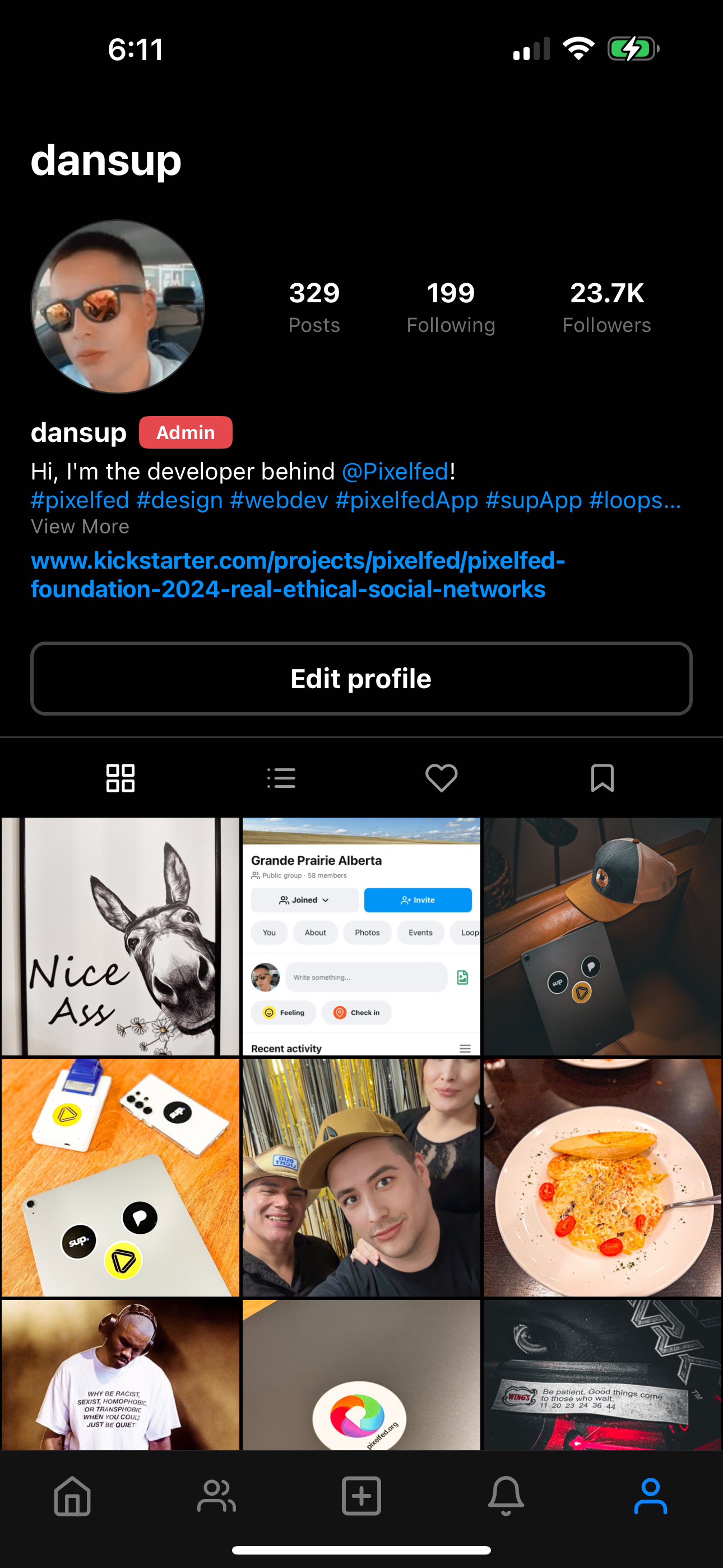Open the #pixelfed hashtag
The width and height of the screenshot is (723, 1568).
[80, 500]
